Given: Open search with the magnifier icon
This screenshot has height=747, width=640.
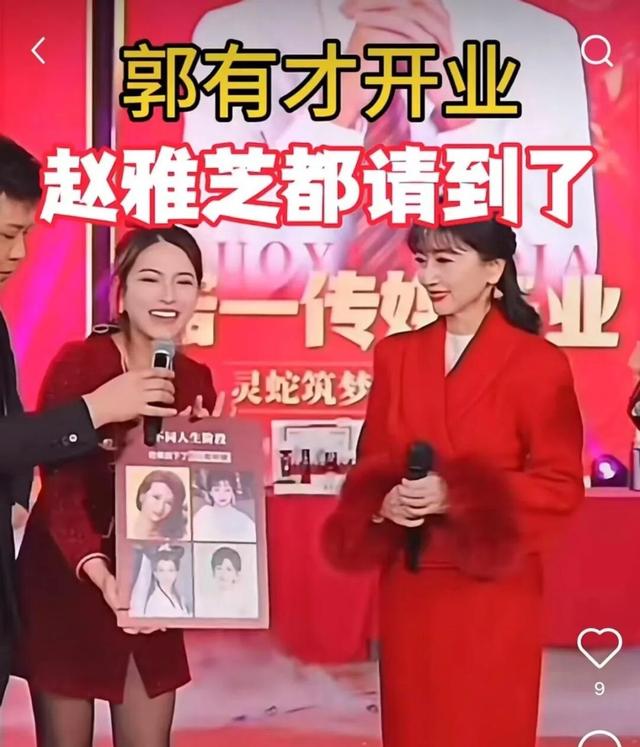Looking at the screenshot, I should 597,50.
